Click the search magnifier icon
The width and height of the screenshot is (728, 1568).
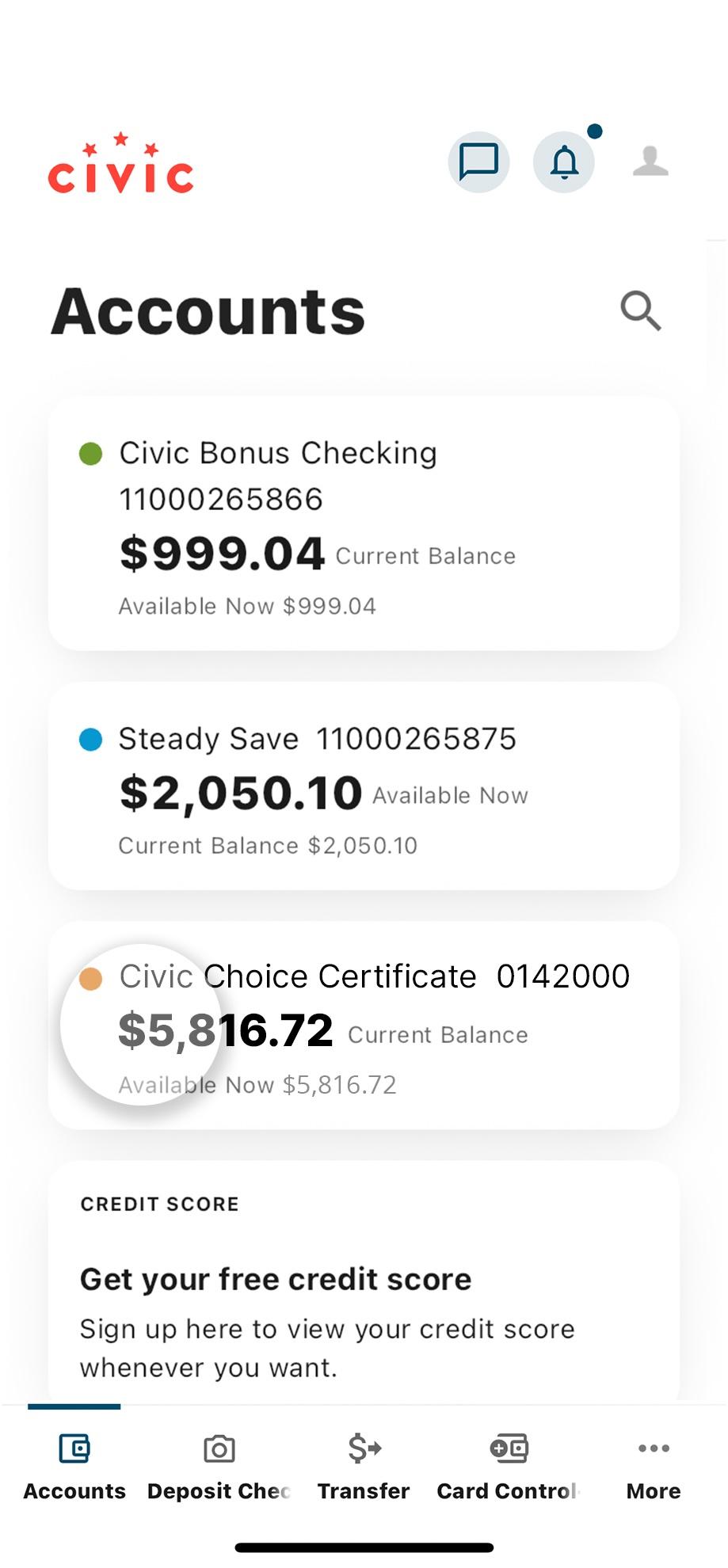click(x=640, y=310)
